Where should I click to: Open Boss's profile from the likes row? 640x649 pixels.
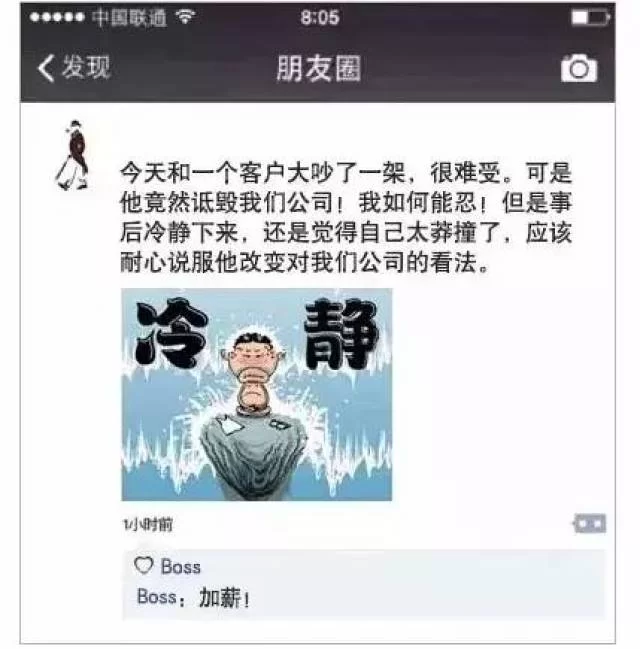coord(180,567)
